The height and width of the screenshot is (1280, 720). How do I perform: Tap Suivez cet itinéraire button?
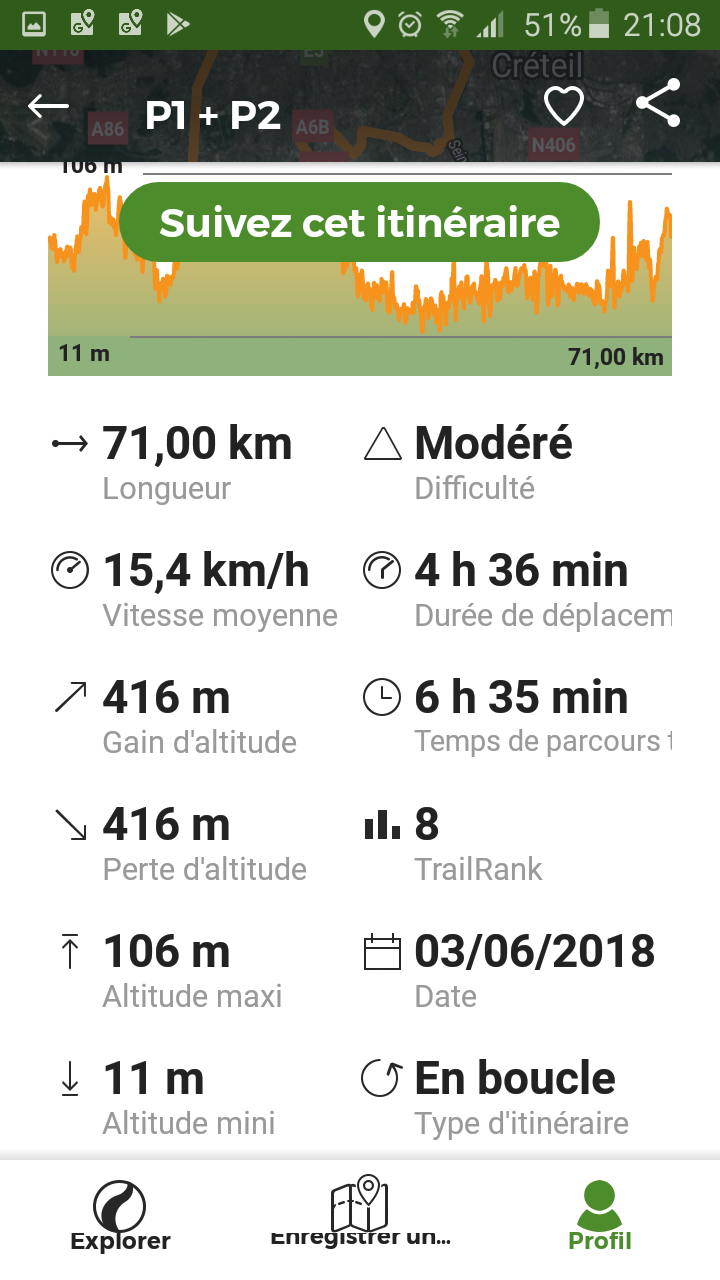[x=359, y=222]
